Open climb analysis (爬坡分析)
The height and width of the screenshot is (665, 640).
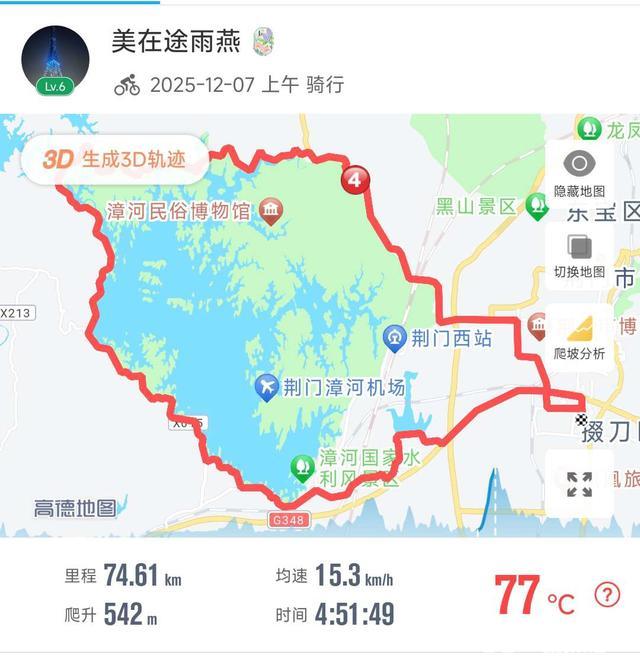[579, 337]
